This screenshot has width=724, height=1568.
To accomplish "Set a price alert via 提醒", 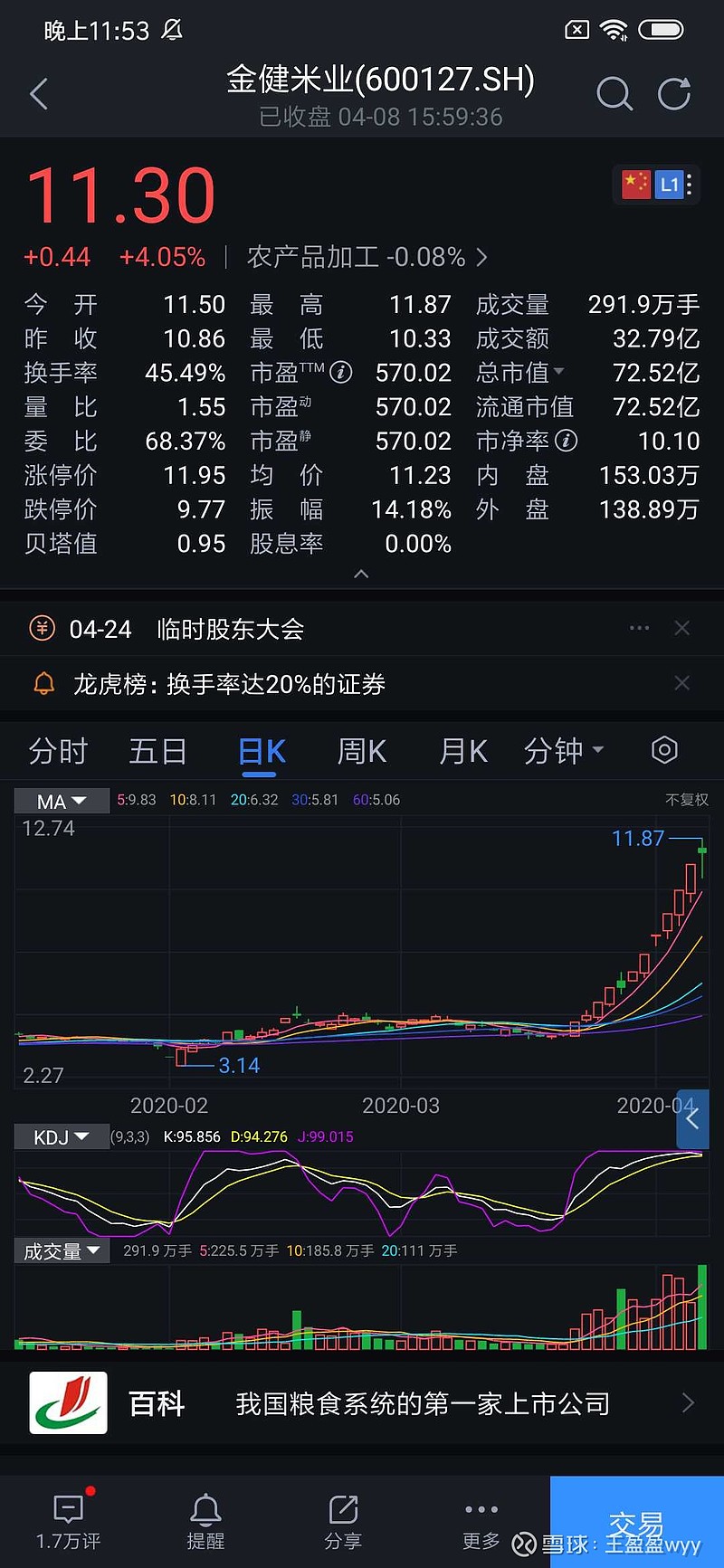I will [x=205, y=1522].
